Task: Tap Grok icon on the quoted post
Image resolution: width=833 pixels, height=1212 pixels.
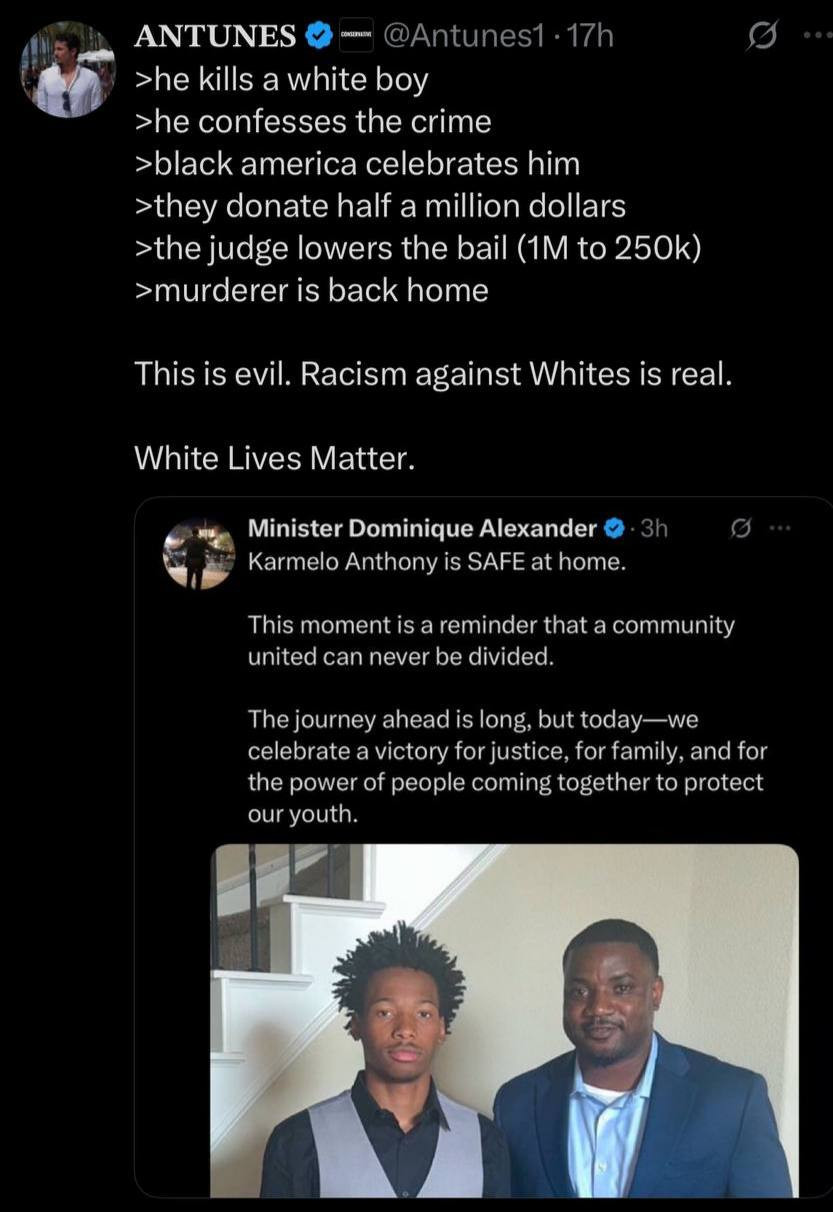Action: click(741, 527)
